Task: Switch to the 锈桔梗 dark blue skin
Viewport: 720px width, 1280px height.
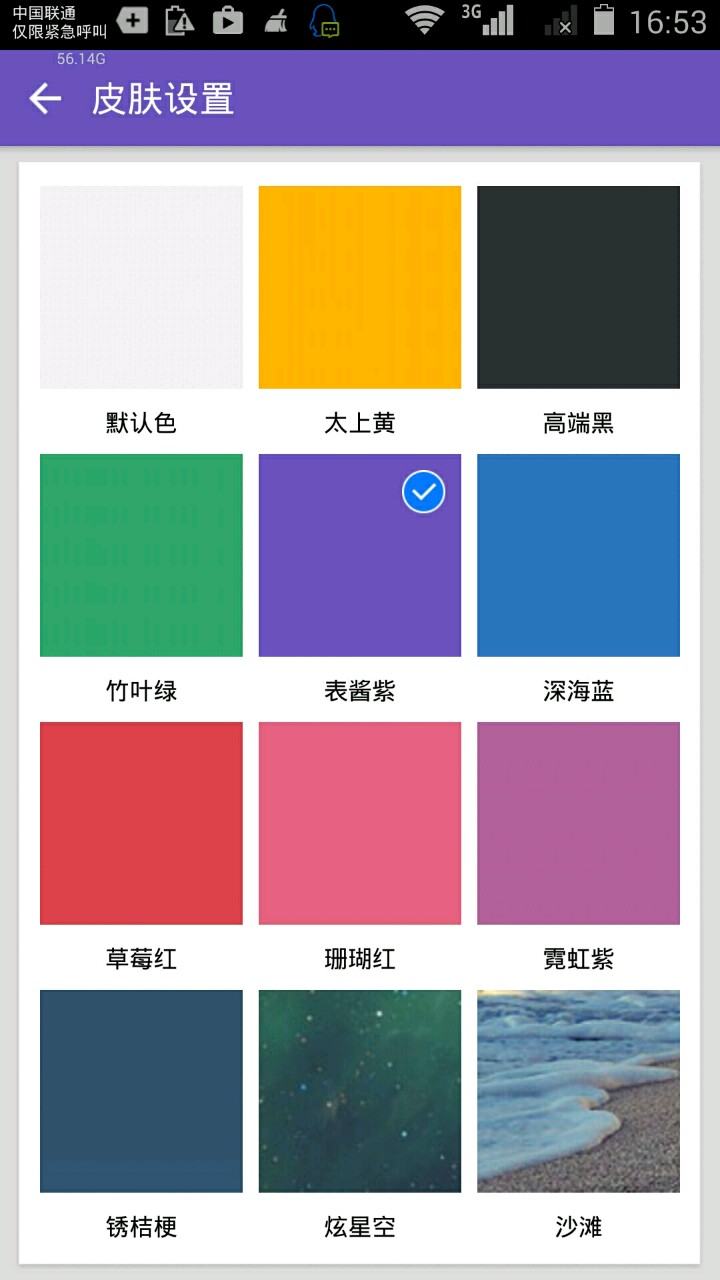Action: 141,1091
